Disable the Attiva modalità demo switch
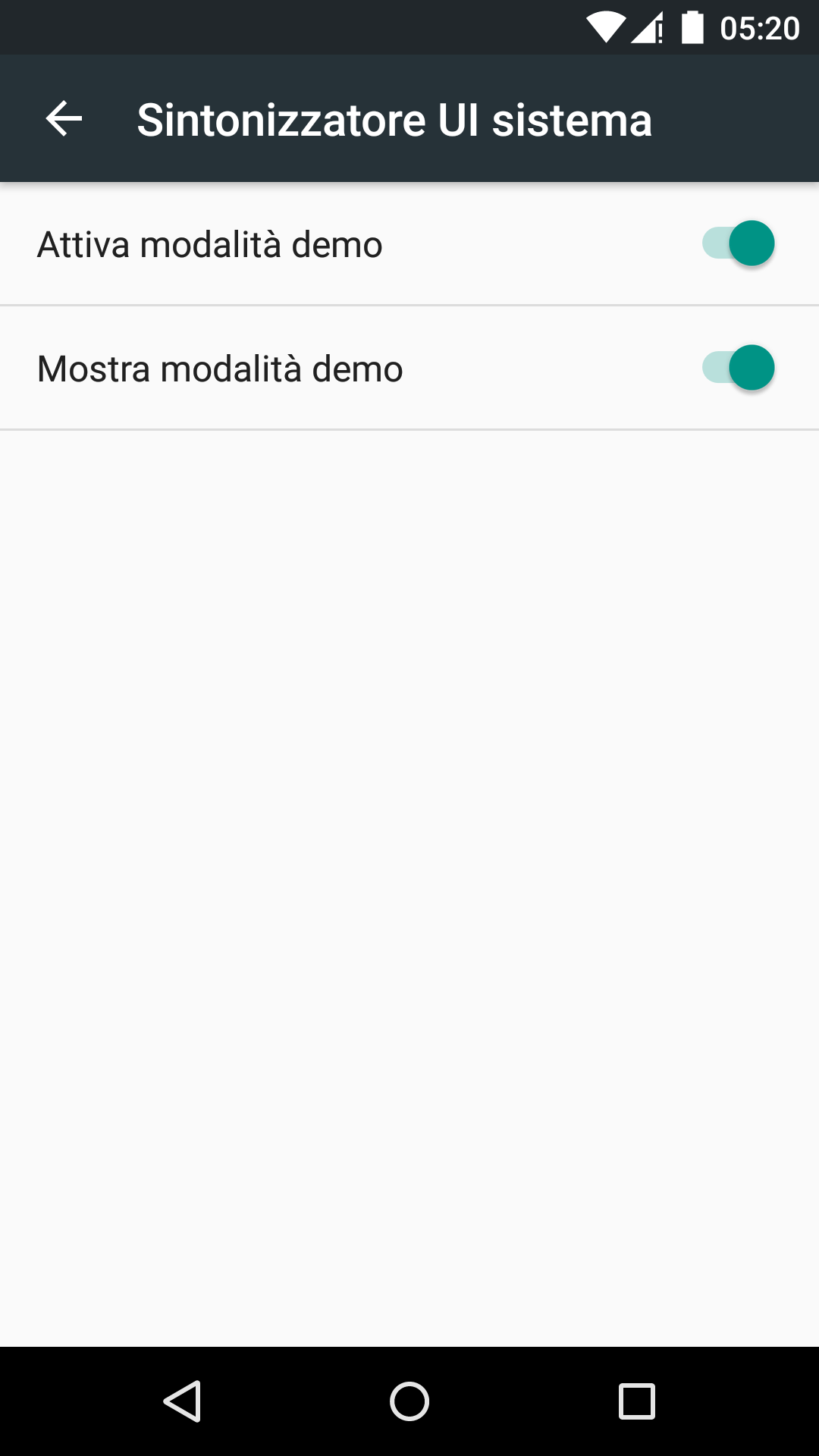This screenshot has height=1456, width=819. pyautogui.click(x=738, y=243)
